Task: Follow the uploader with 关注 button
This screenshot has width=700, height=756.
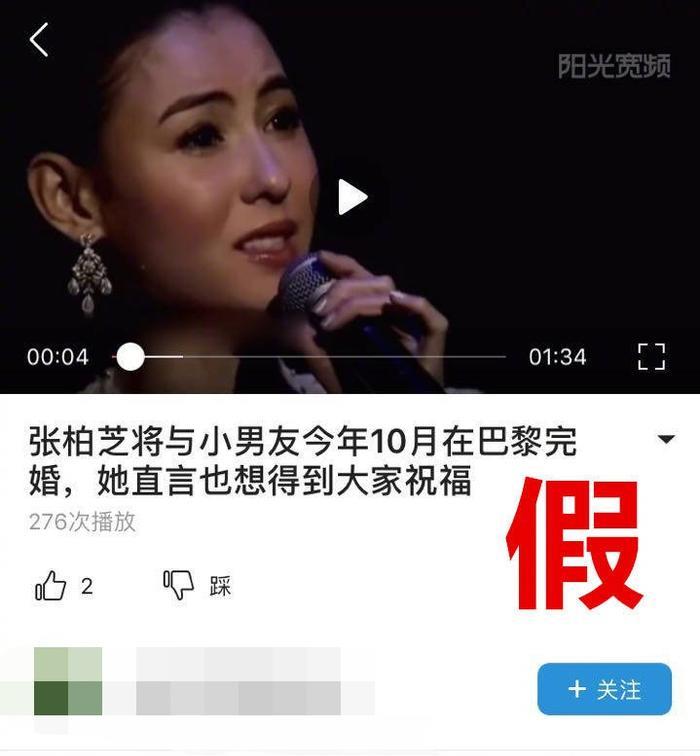Action: click(x=604, y=689)
